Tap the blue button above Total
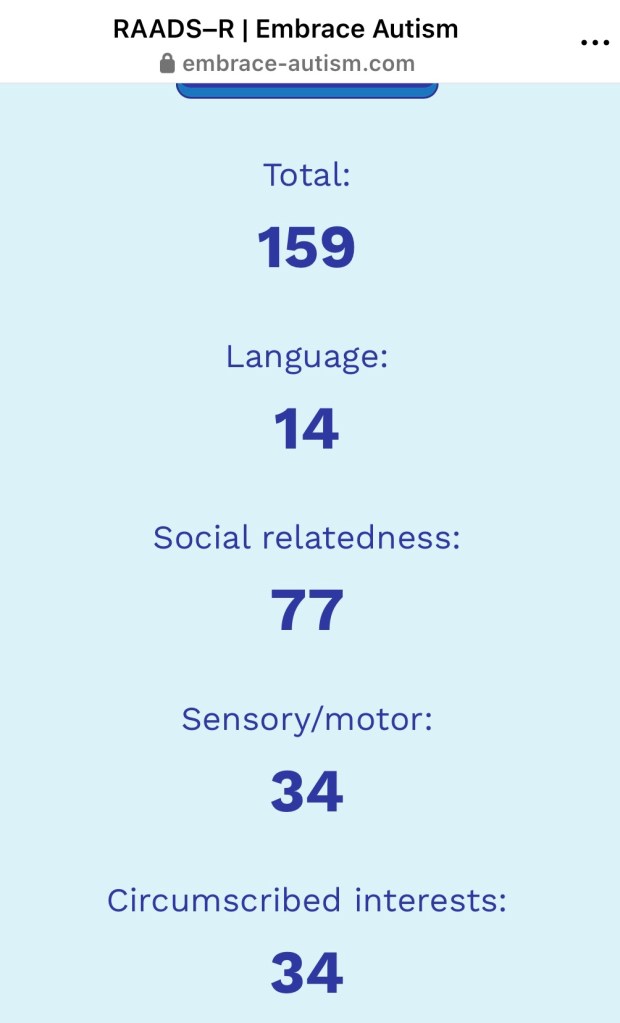Viewport: 620px width, 1023px height. pyautogui.click(x=307, y=90)
